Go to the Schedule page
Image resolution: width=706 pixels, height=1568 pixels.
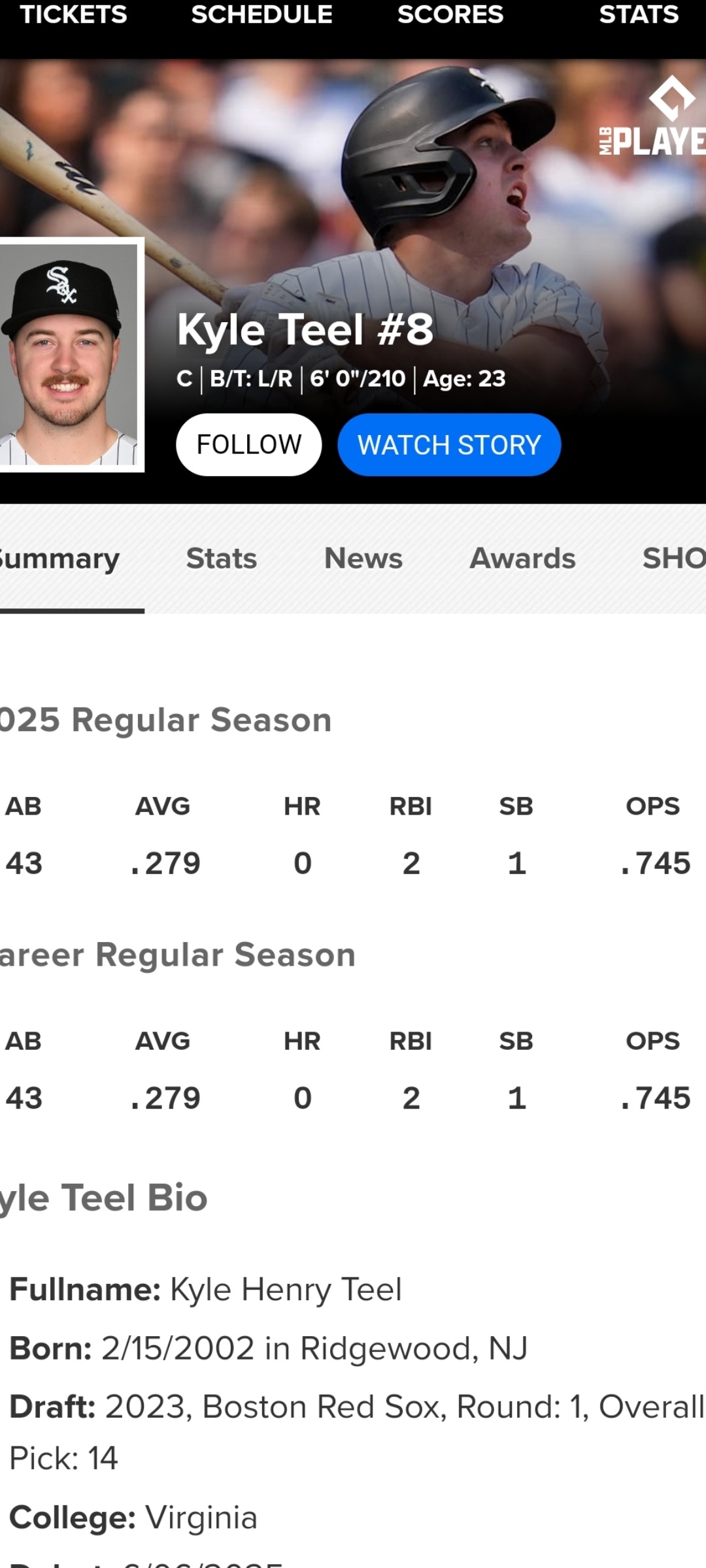tap(261, 14)
